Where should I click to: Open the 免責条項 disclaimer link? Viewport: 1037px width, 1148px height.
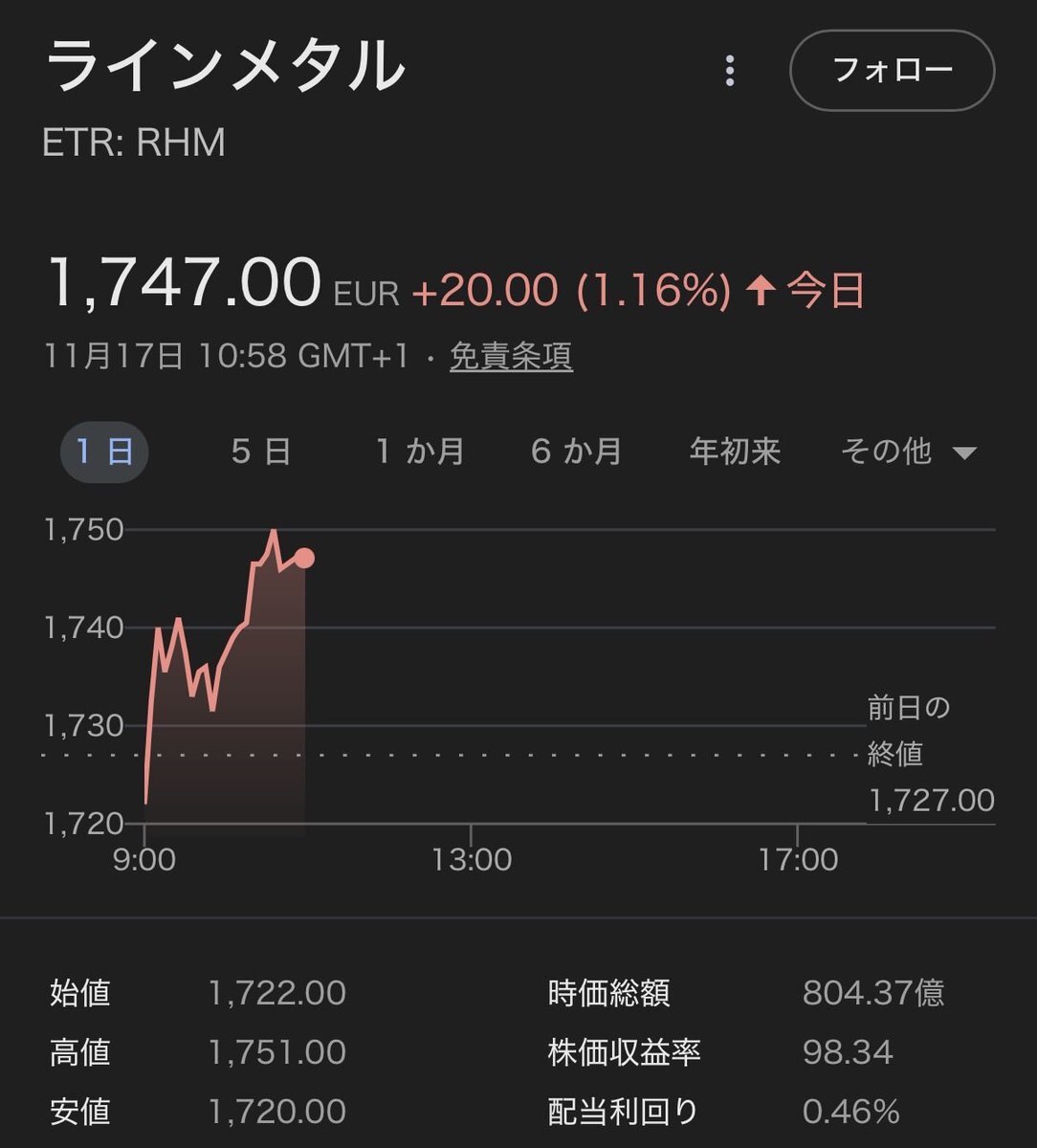511,357
